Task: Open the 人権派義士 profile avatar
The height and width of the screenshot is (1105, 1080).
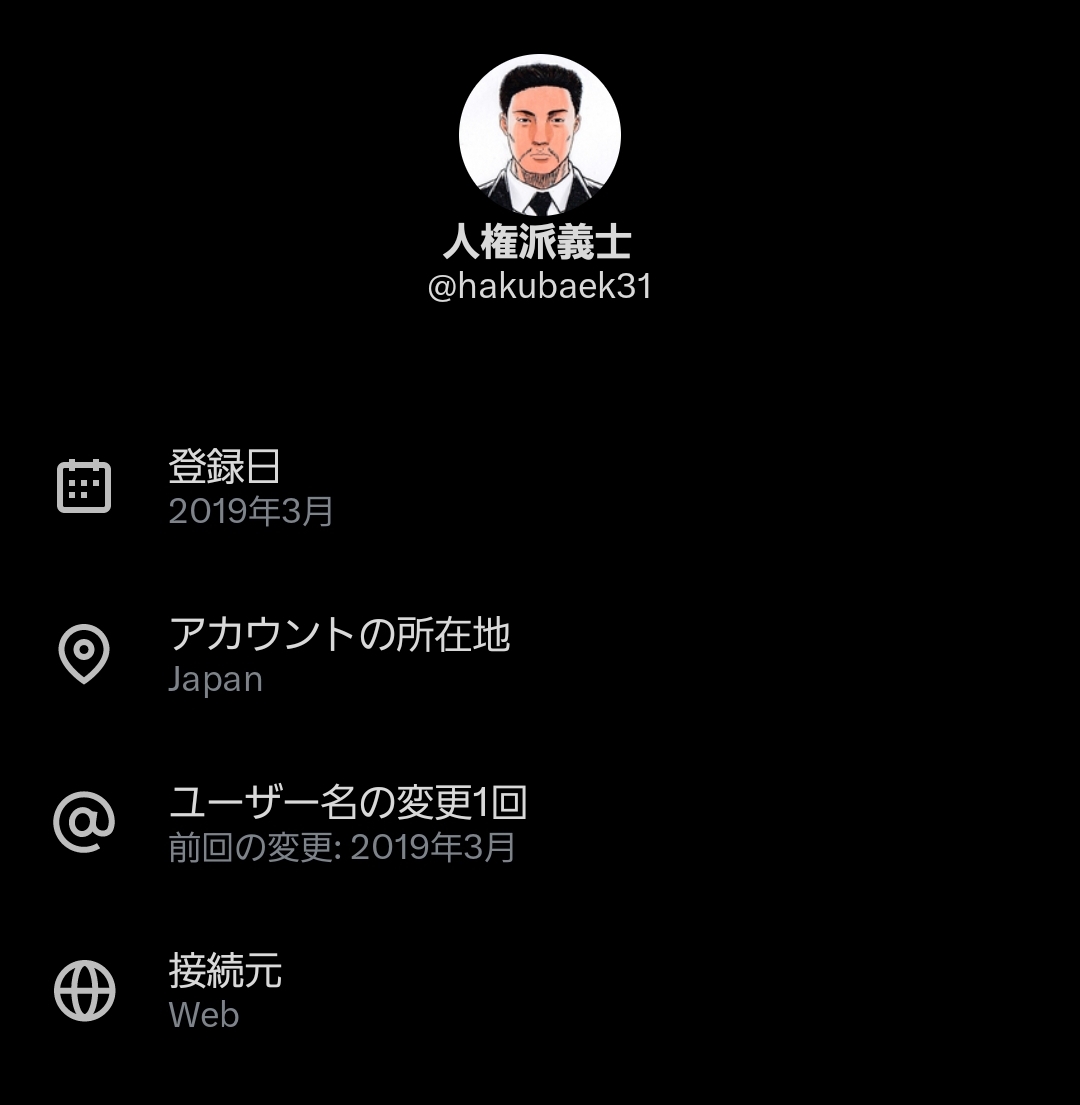Action: point(540,135)
